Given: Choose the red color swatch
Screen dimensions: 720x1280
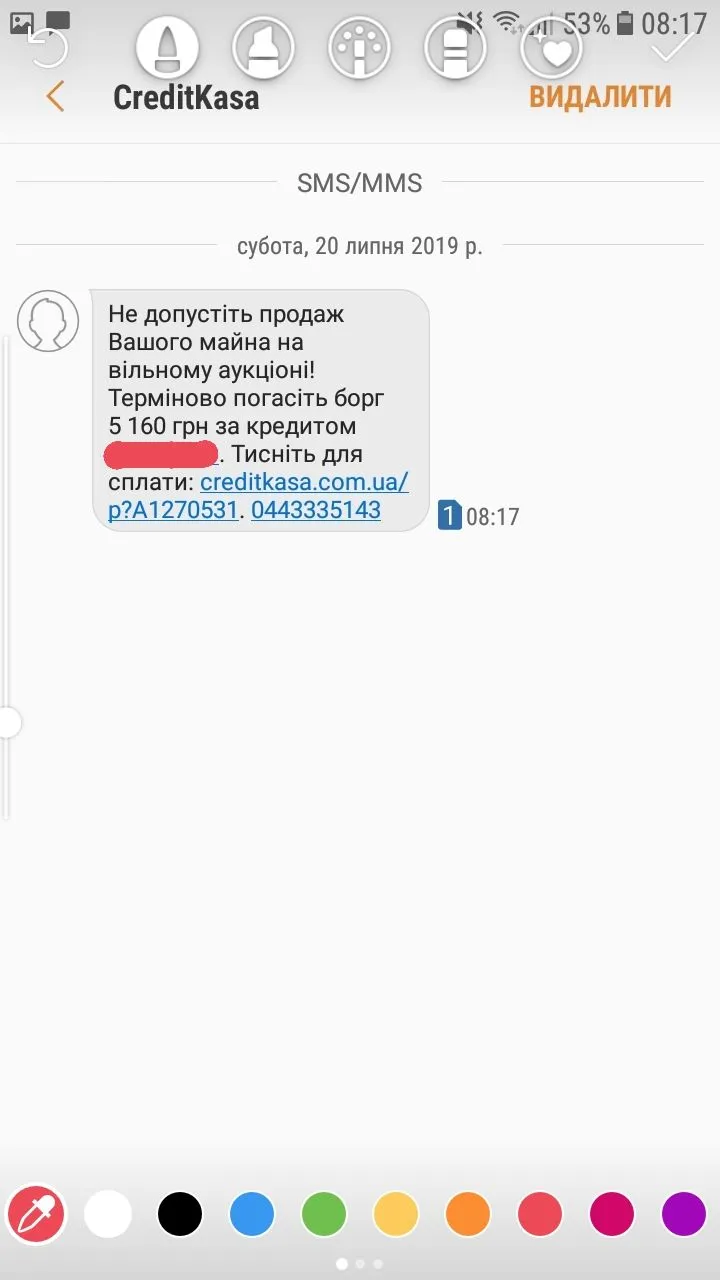Looking at the screenshot, I should pyautogui.click(x=540, y=1215).
